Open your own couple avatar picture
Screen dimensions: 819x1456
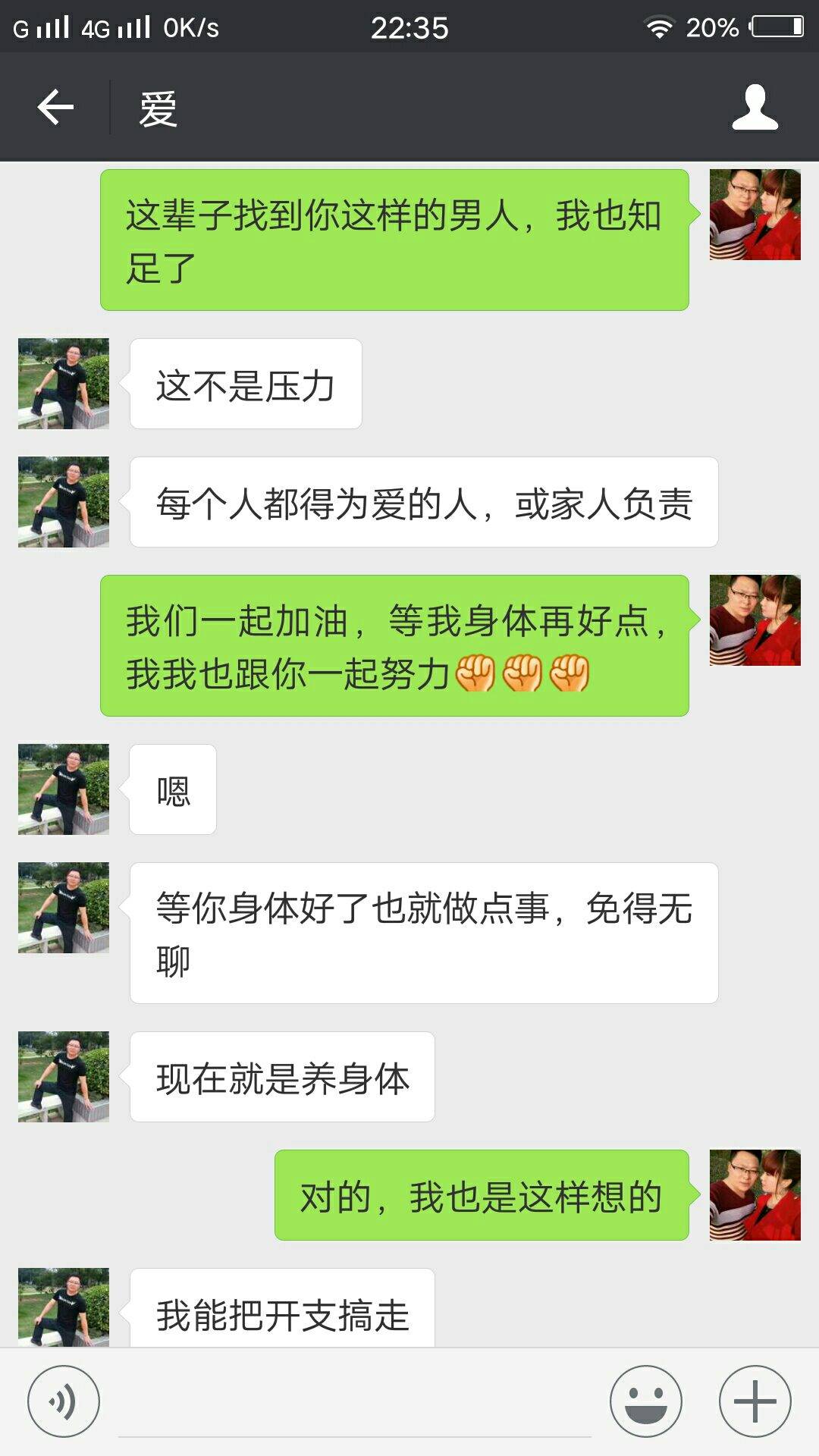(755, 214)
